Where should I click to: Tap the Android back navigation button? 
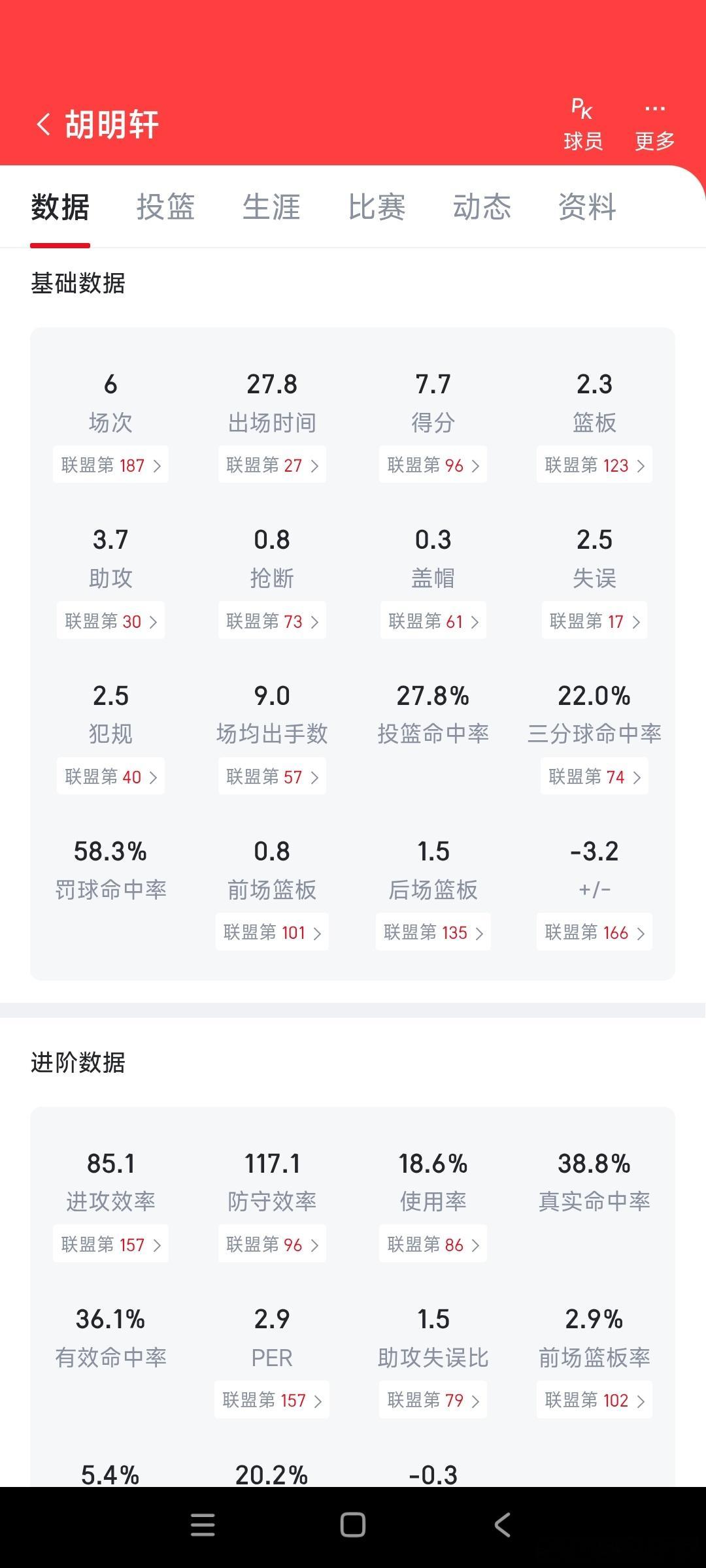tap(502, 1526)
